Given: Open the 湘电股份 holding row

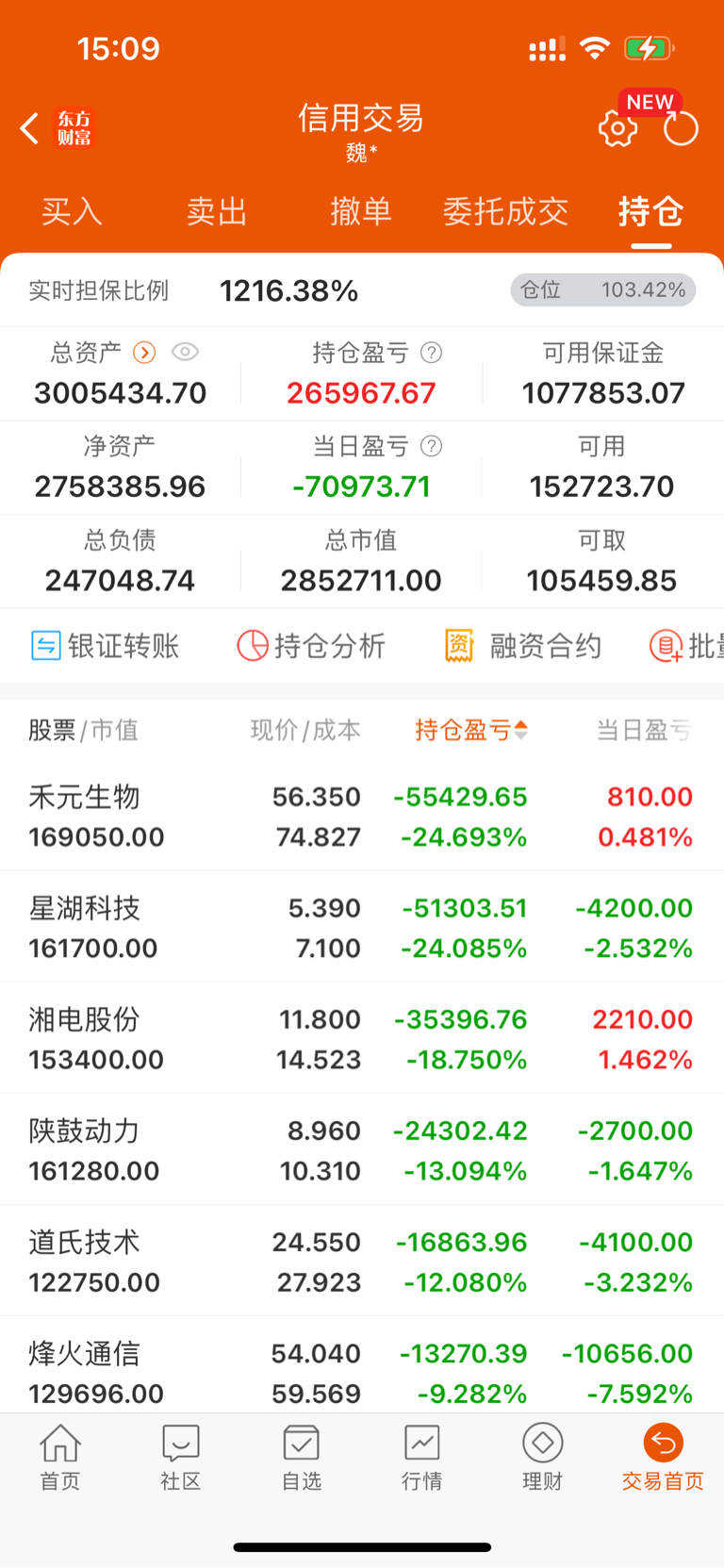Looking at the screenshot, I should click(362, 1039).
